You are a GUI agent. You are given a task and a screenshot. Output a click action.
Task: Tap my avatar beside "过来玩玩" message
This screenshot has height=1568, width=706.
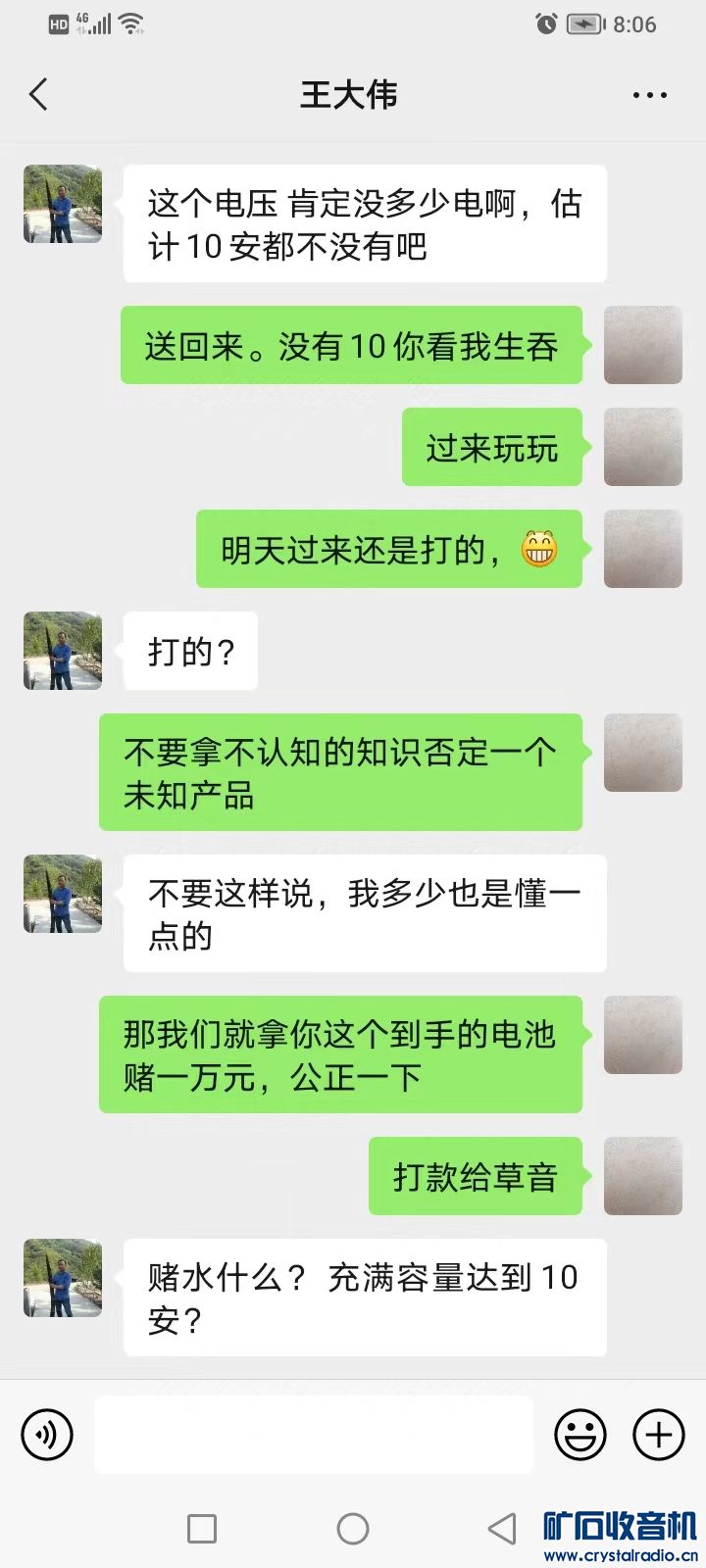point(642,447)
